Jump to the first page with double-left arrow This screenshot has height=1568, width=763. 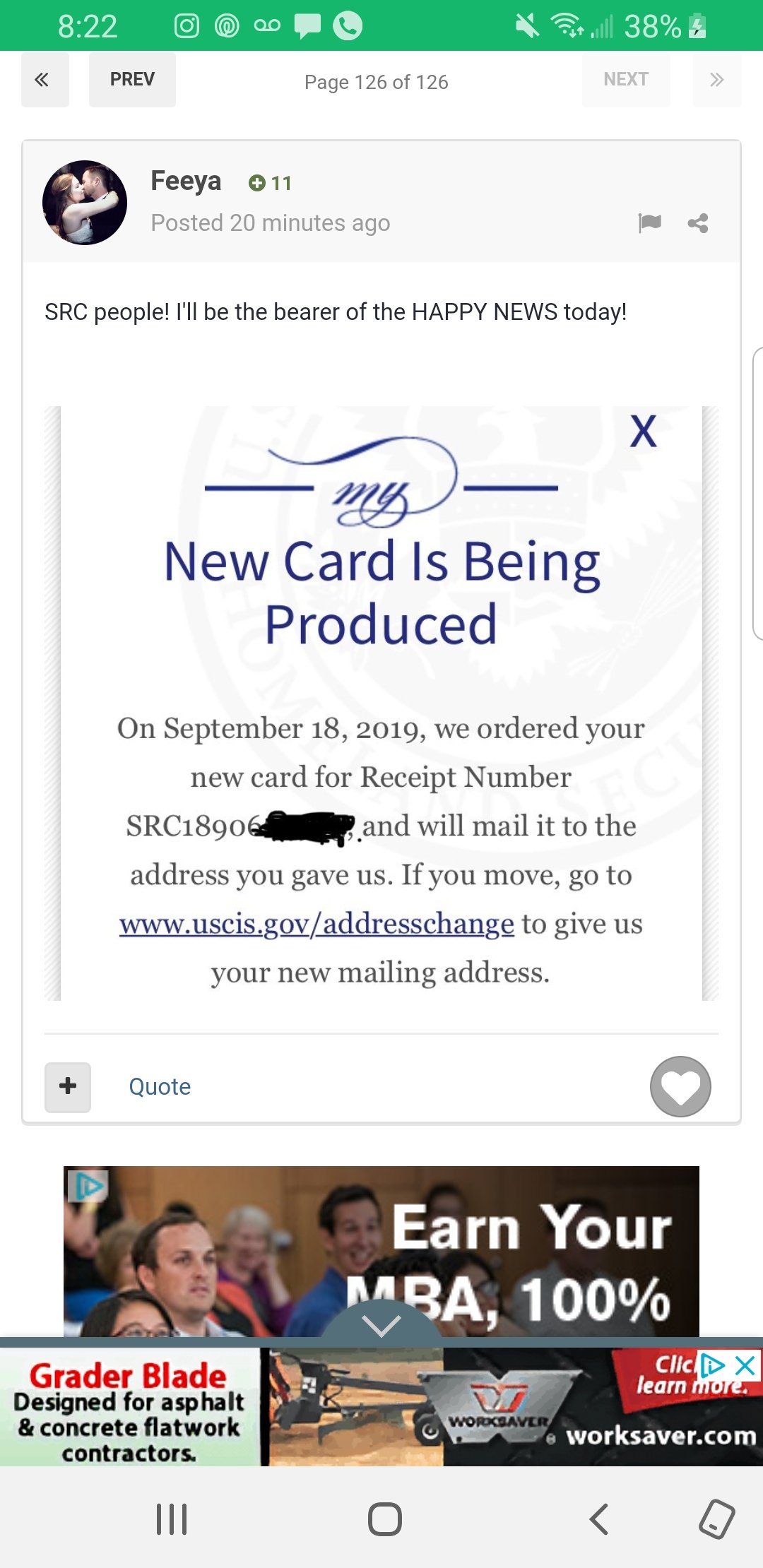click(45, 79)
